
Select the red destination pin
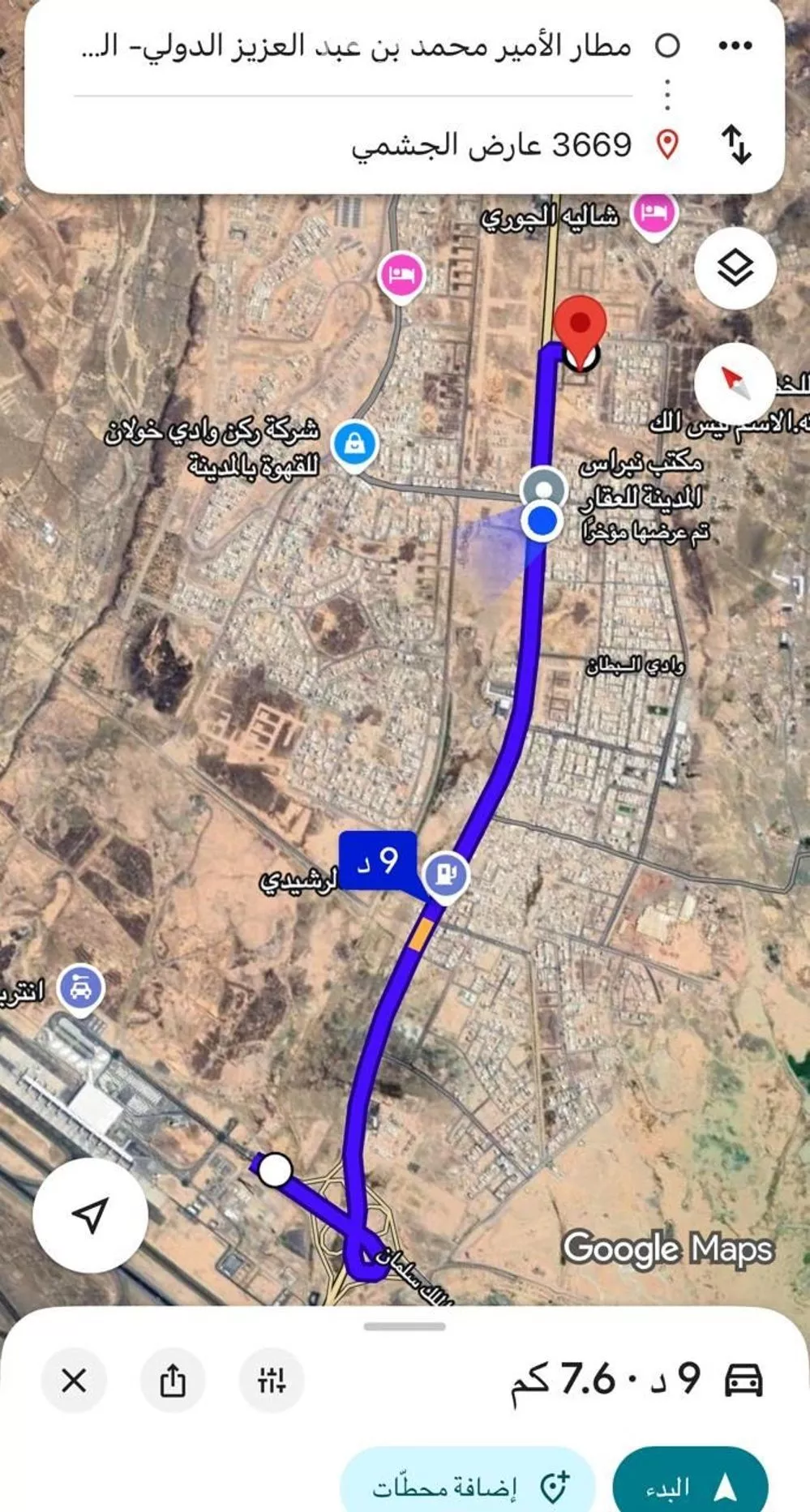coord(580,326)
